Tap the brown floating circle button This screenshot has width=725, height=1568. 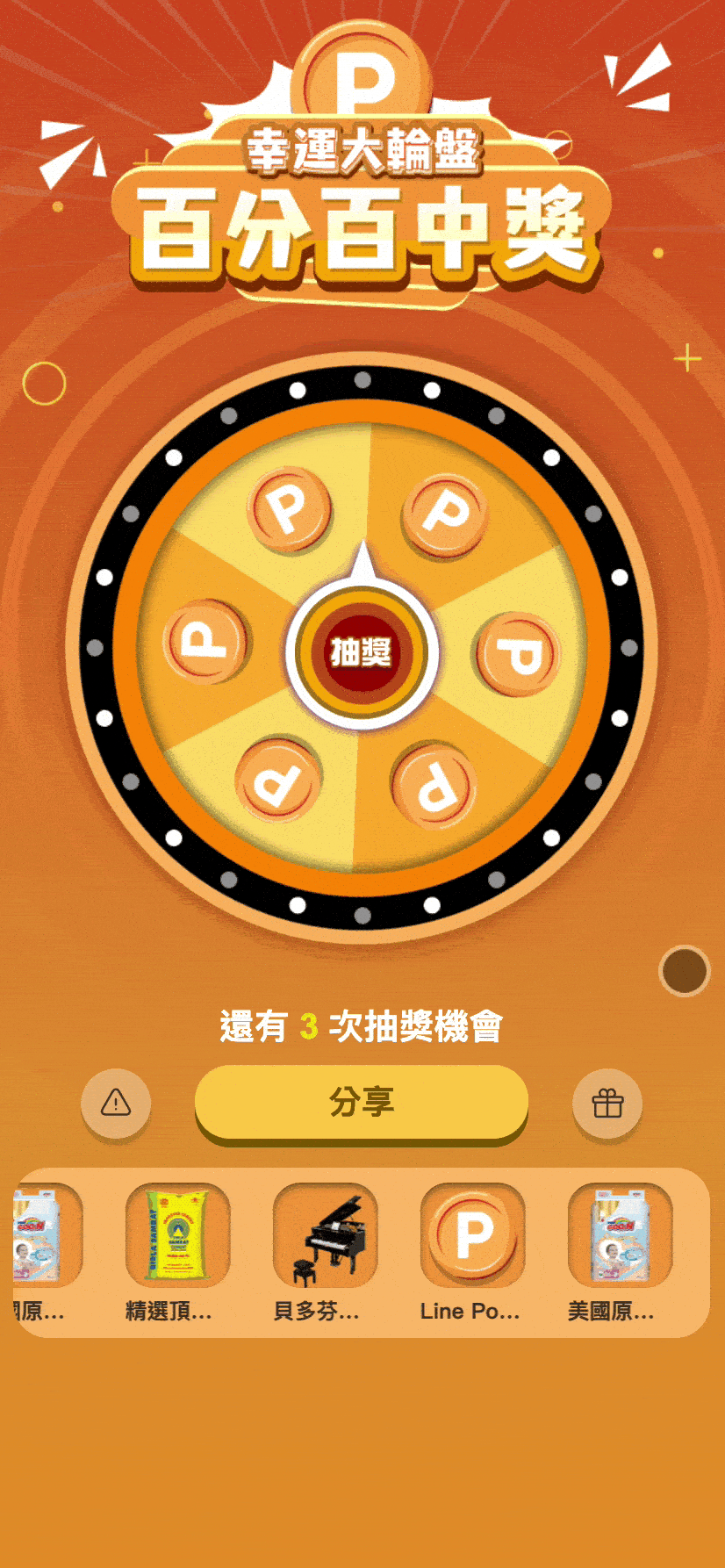click(x=684, y=971)
